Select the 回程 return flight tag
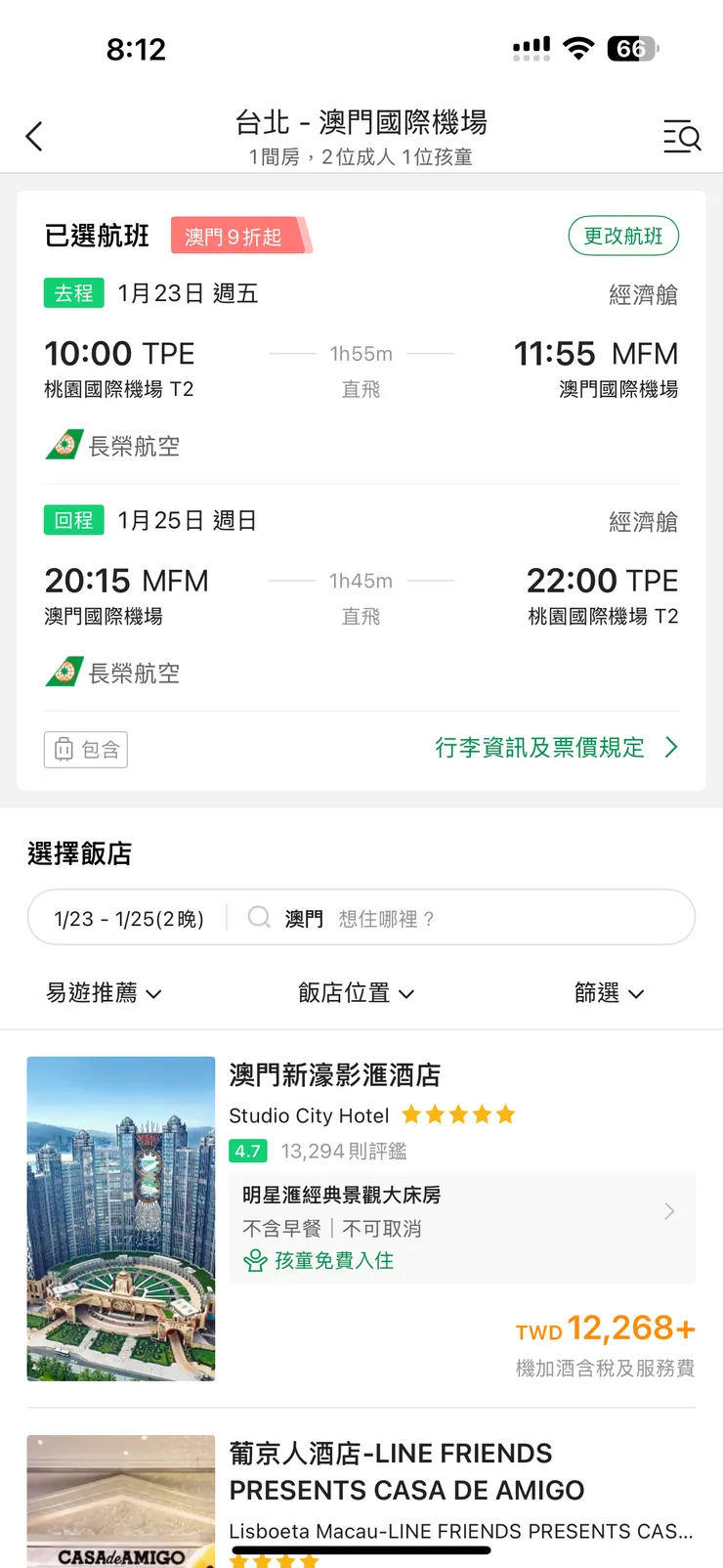Screen dimensions: 723x1568 73,520
